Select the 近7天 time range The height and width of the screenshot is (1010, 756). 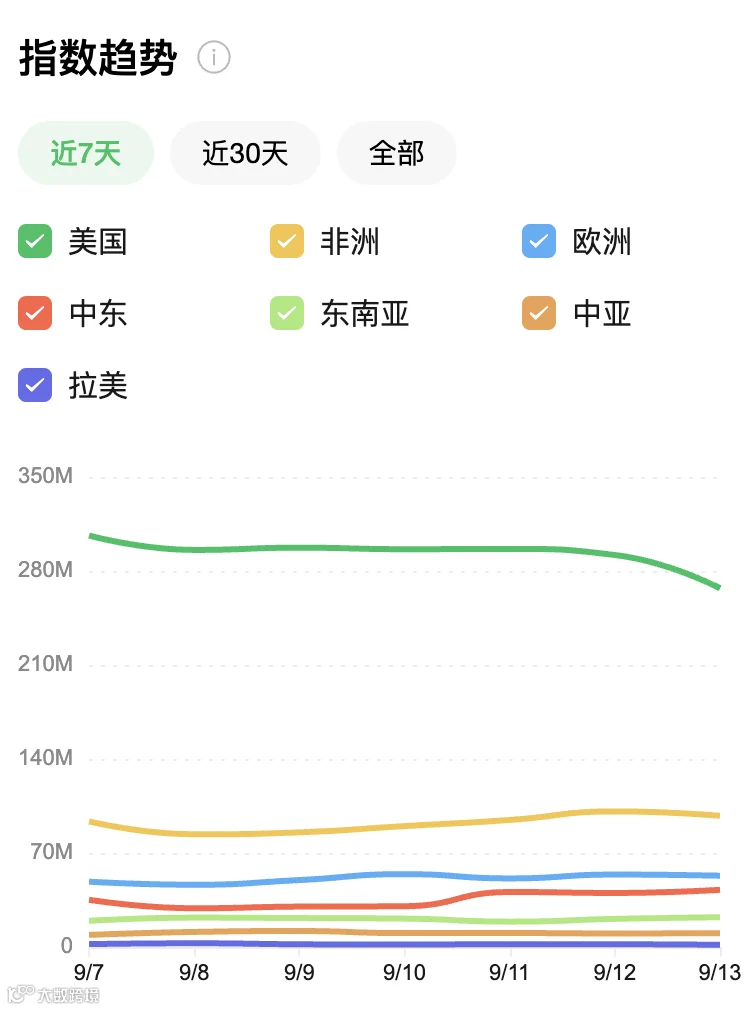(x=86, y=153)
